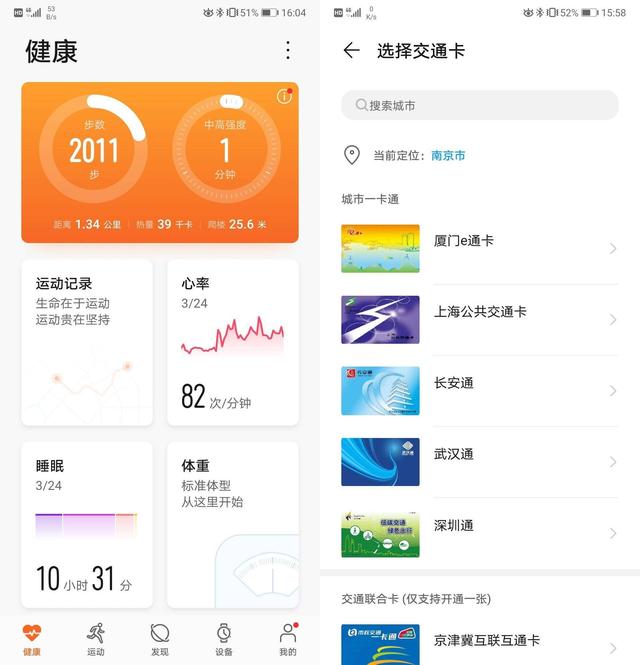Open the orange steps summary card
Screen dimensions: 640x665
159,162
